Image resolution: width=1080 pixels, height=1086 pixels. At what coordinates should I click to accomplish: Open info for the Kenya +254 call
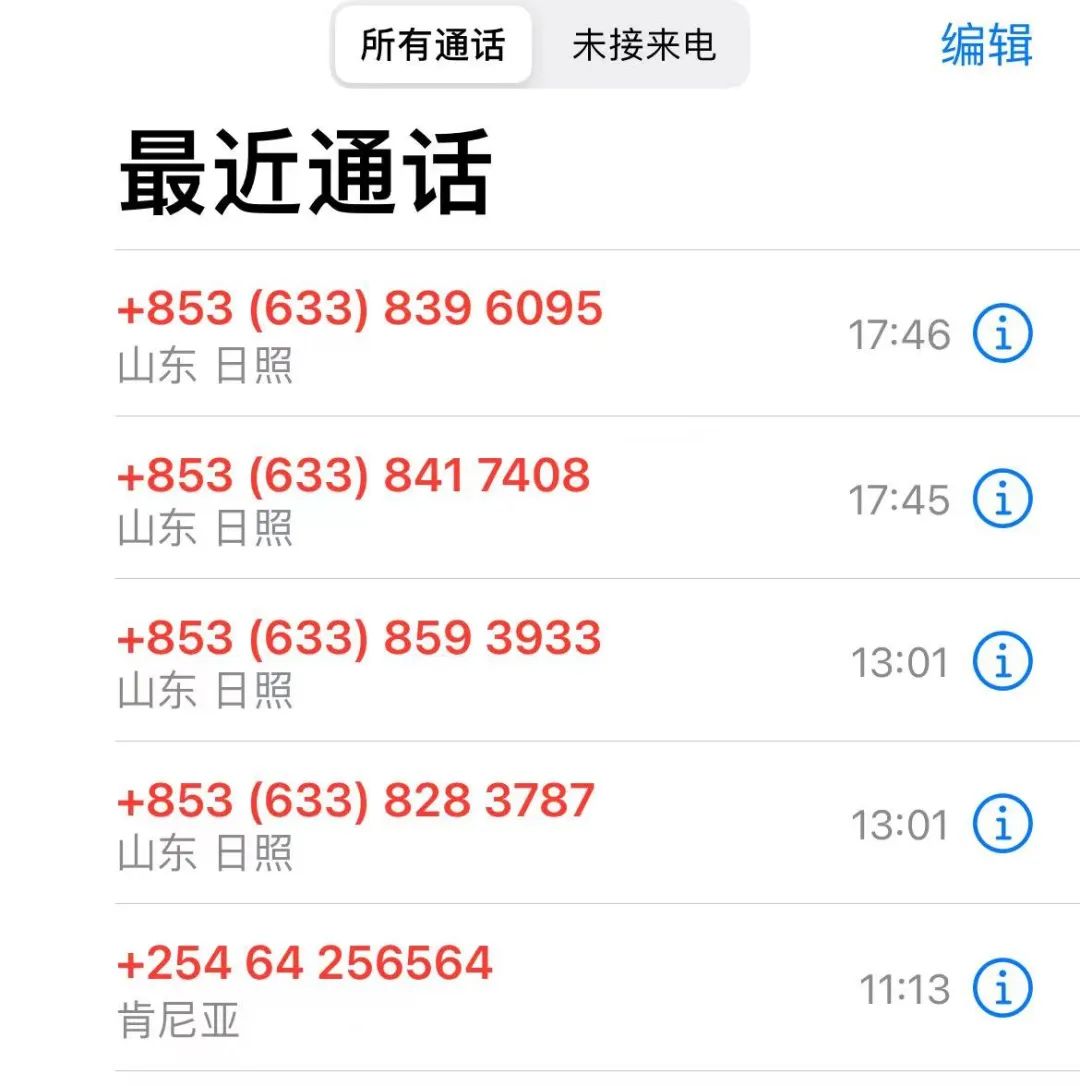tap(1003, 986)
